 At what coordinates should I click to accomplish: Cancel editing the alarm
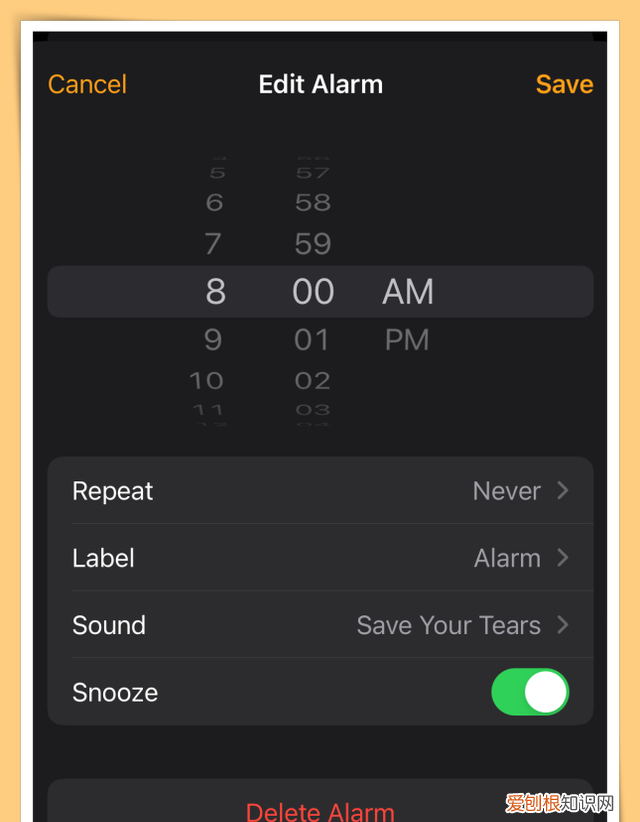click(87, 84)
